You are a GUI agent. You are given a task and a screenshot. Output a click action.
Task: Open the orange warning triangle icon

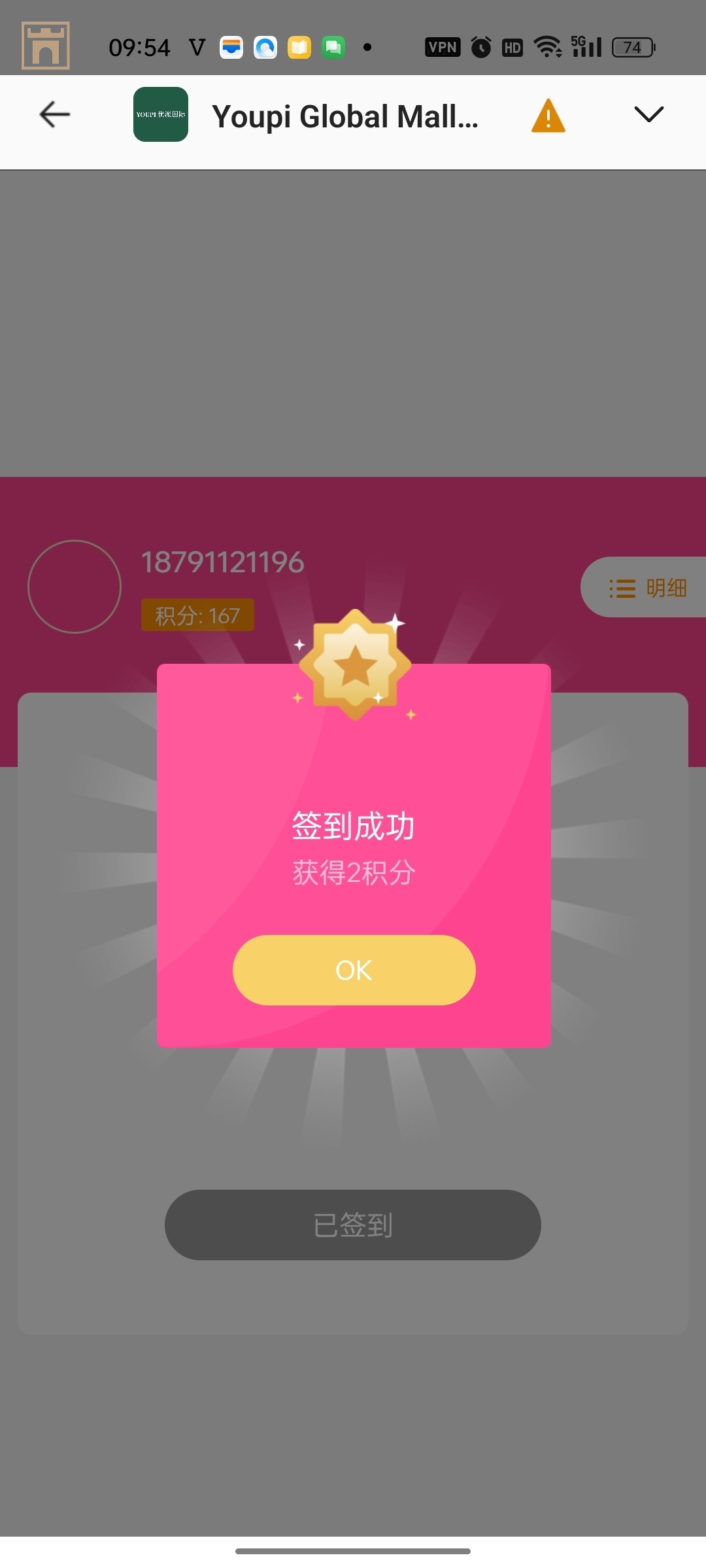(548, 116)
